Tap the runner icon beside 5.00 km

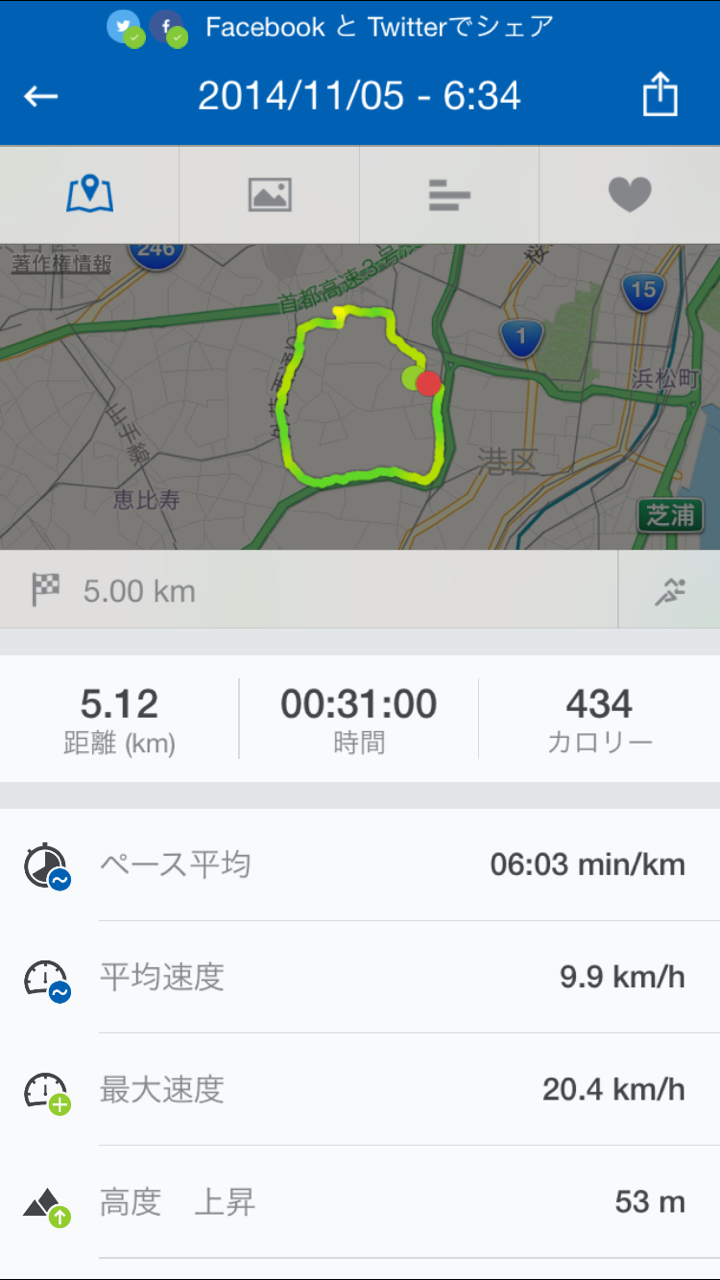click(669, 591)
